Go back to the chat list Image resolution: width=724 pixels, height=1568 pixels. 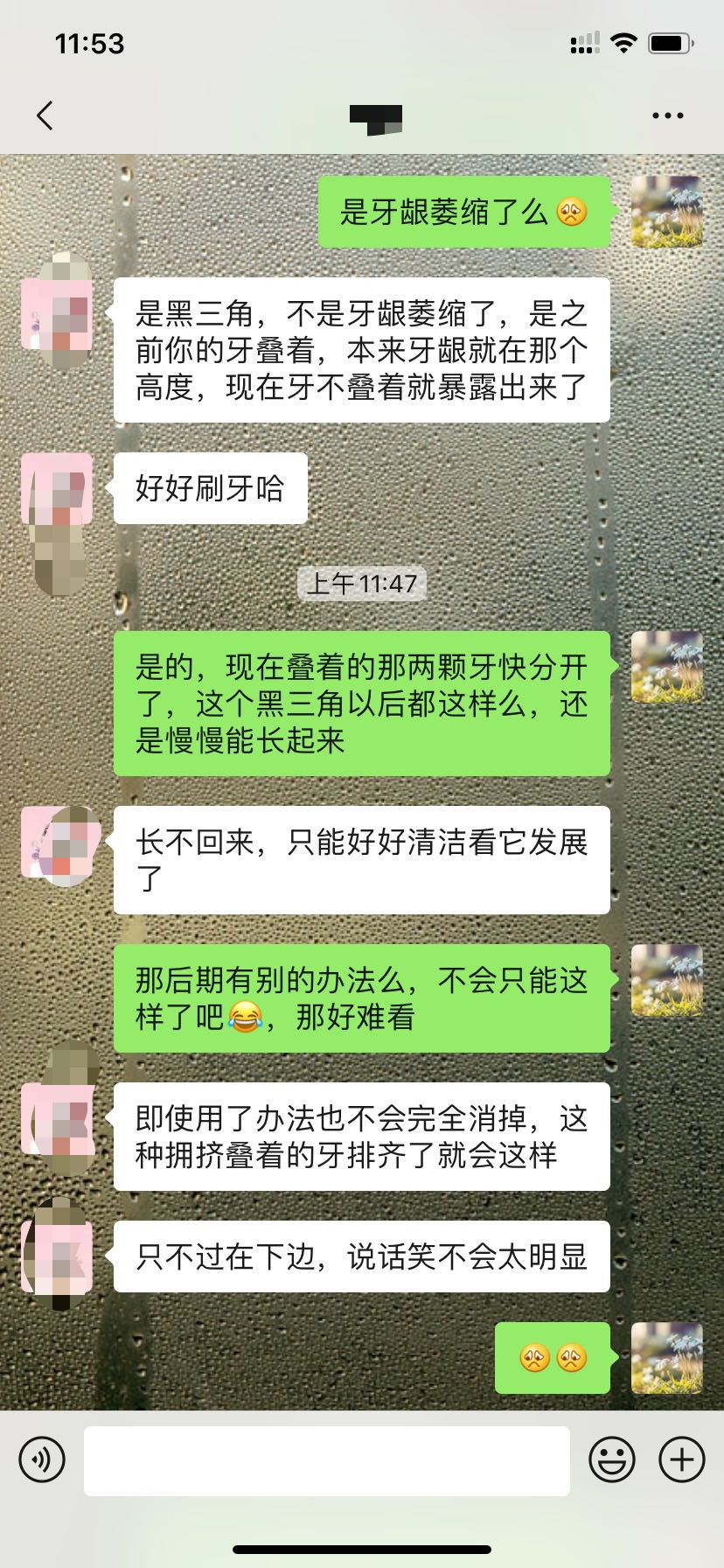[x=45, y=115]
